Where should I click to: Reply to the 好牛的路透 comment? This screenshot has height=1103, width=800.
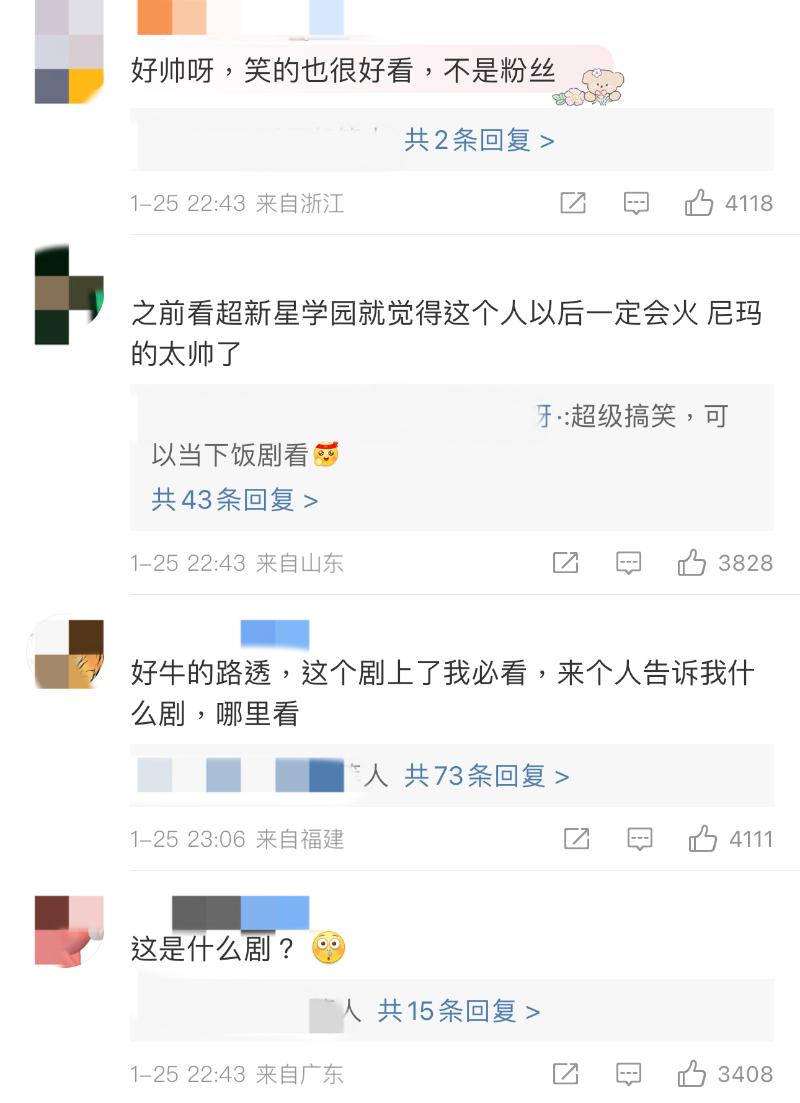(x=640, y=839)
